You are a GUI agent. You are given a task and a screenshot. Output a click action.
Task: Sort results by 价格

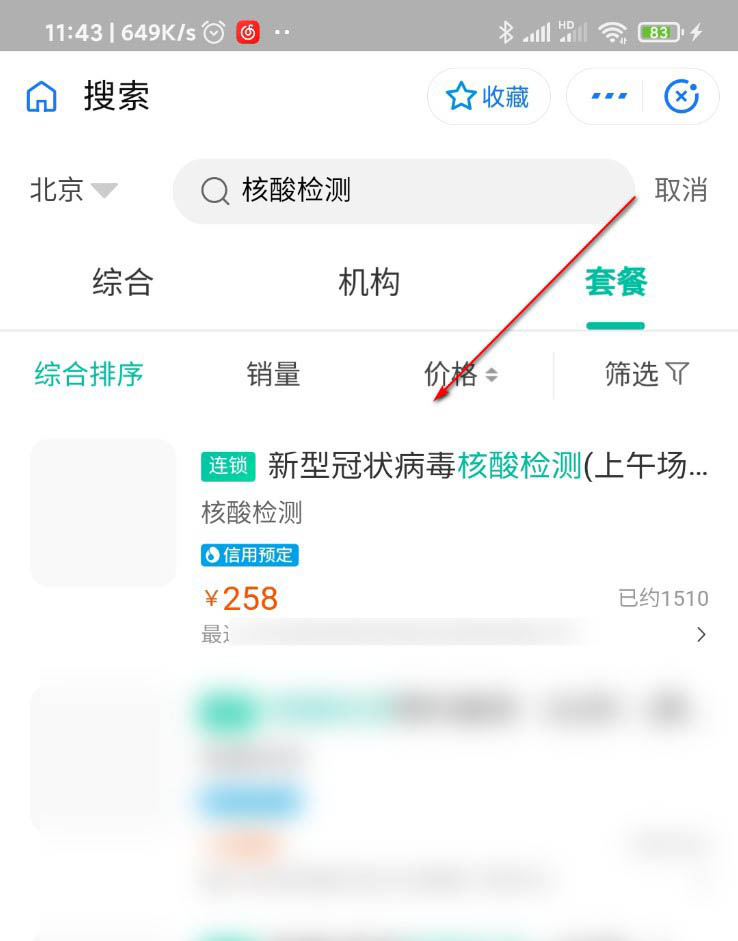(460, 374)
